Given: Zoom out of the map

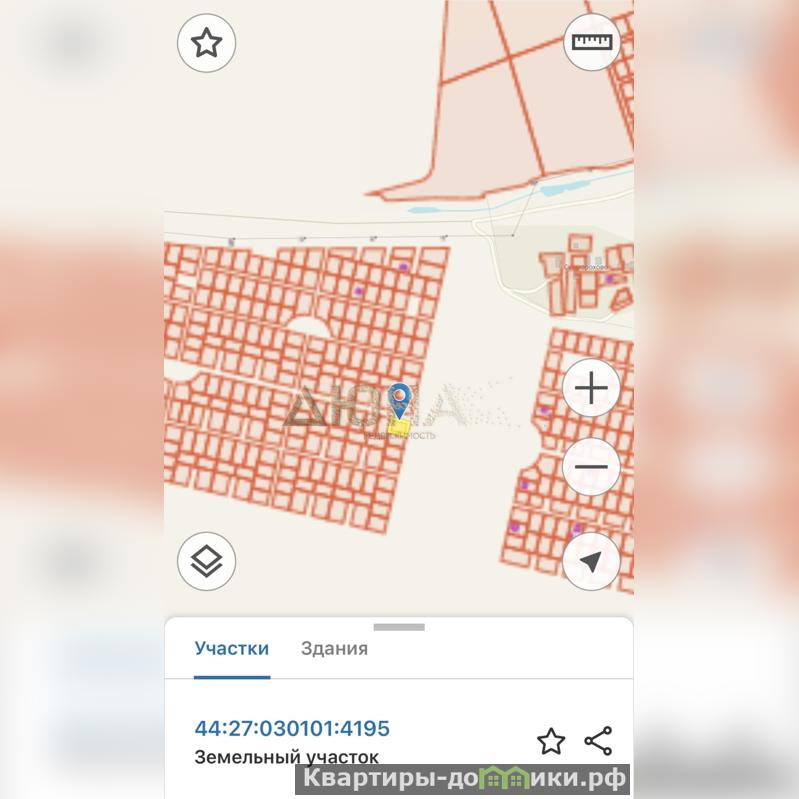Looking at the screenshot, I should [591, 466].
